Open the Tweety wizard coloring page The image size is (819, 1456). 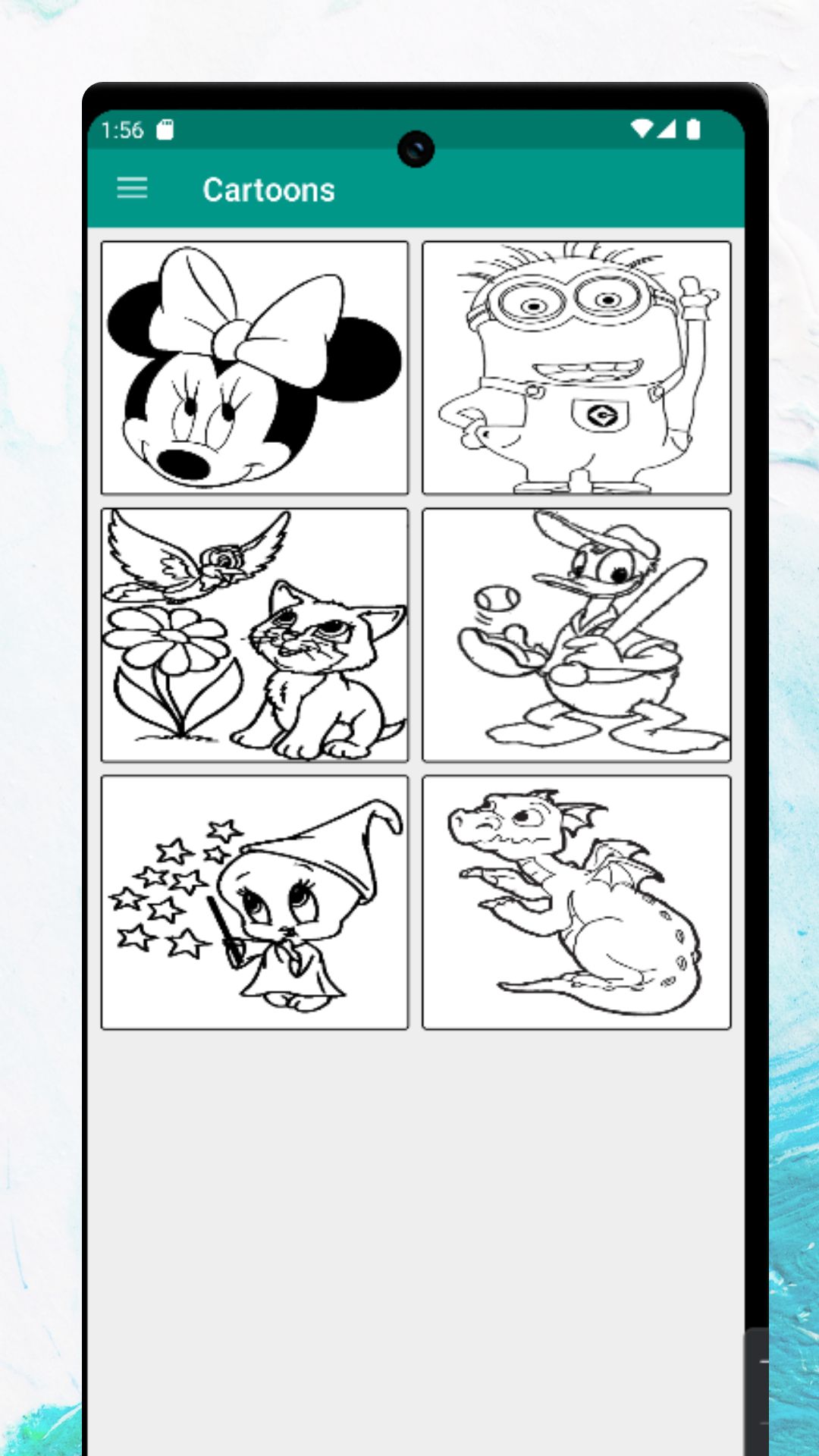[255, 902]
